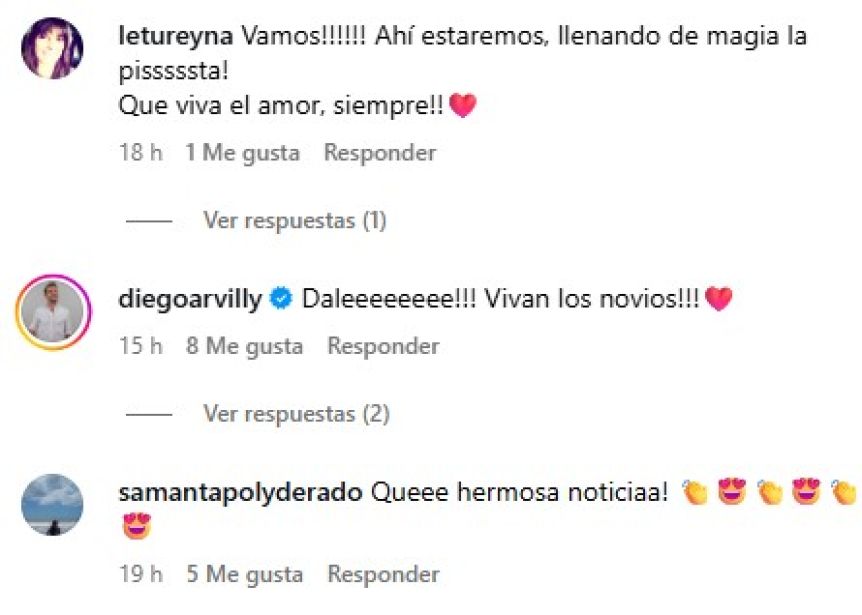The height and width of the screenshot is (615, 862).
Task: Expand the two replies under diegoarvilly's comment
Action: coord(296,413)
